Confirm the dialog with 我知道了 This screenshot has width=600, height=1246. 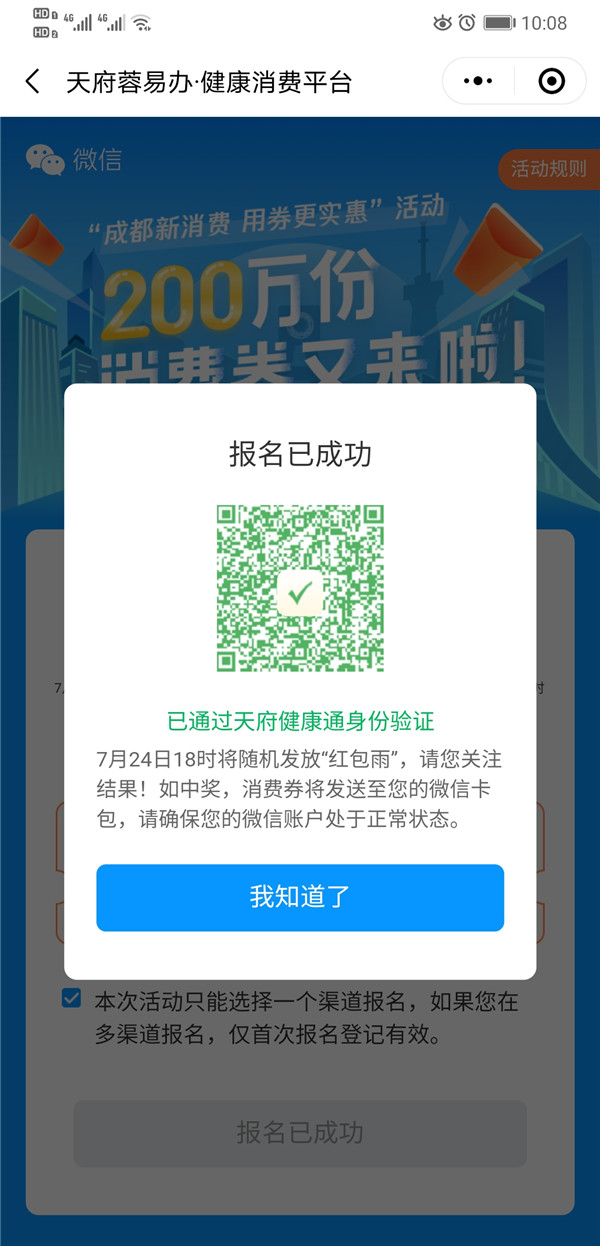(300, 897)
